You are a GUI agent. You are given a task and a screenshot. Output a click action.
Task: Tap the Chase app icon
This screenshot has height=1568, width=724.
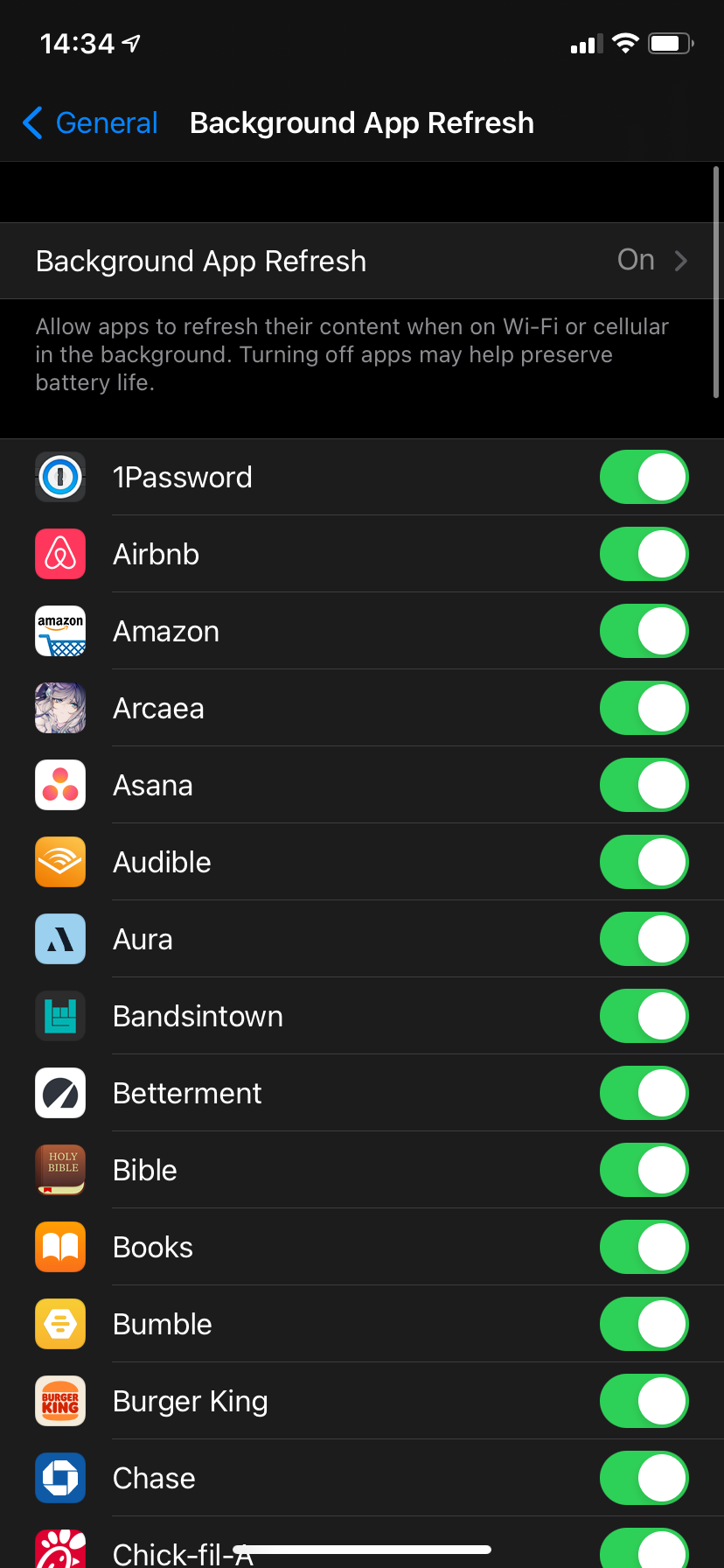pyautogui.click(x=59, y=1478)
